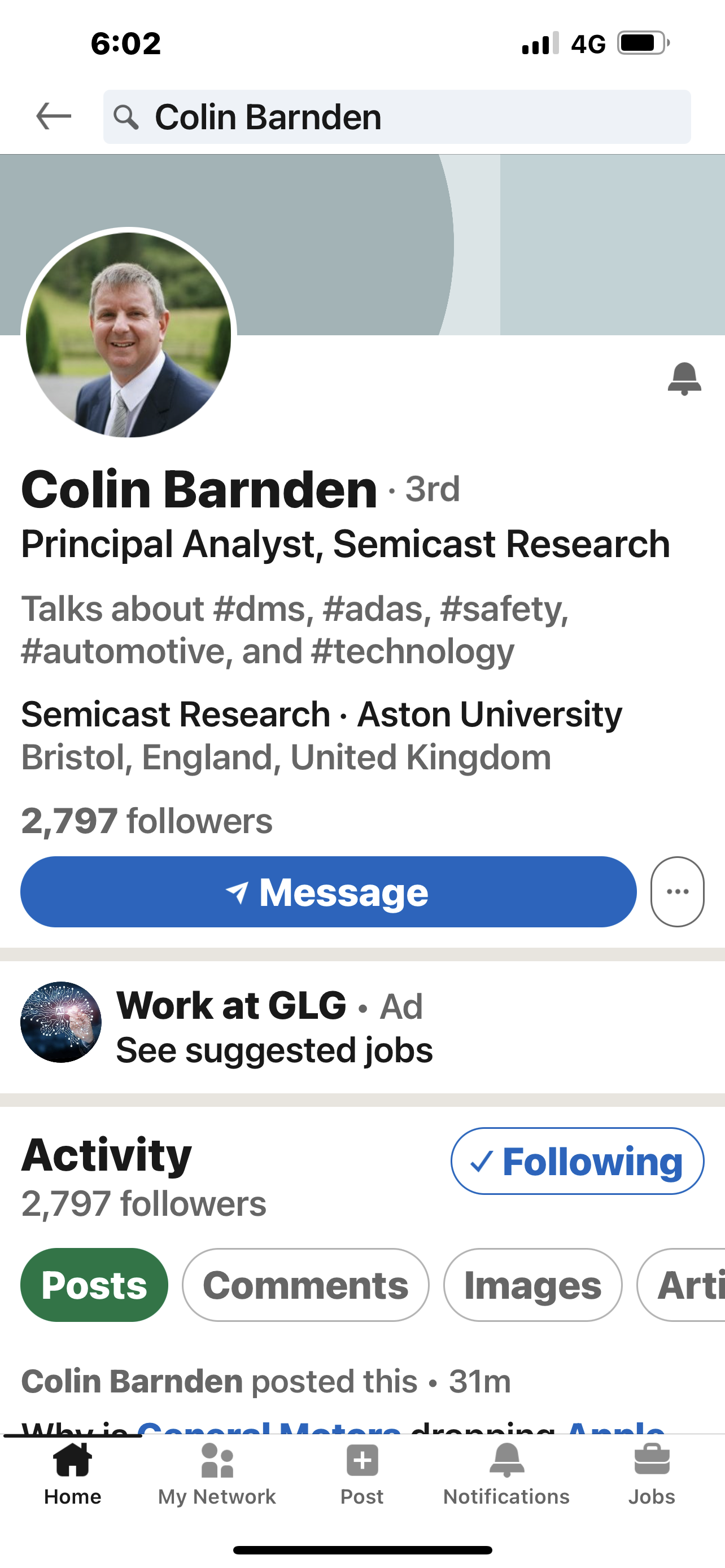This screenshot has width=725, height=1568.
Task: Open the Notifications tab
Action: pyautogui.click(x=506, y=1474)
